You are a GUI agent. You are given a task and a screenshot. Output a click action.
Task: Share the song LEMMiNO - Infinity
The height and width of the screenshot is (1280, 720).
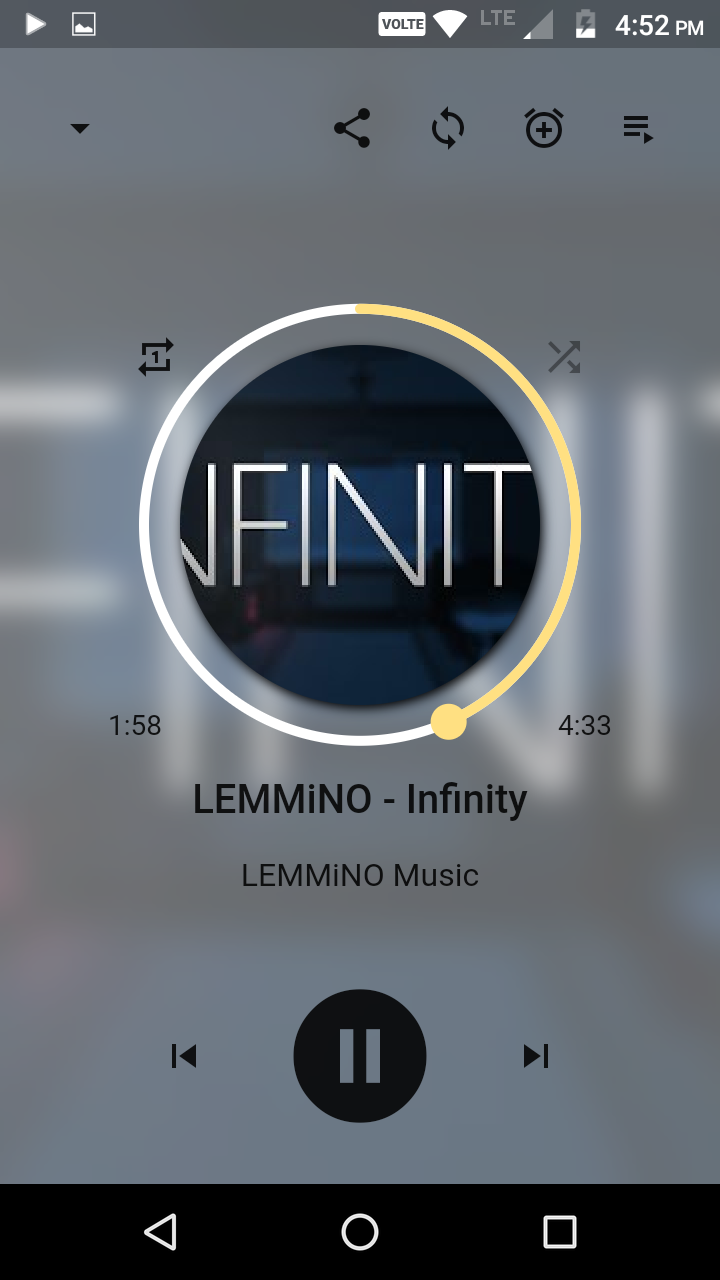(x=349, y=128)
